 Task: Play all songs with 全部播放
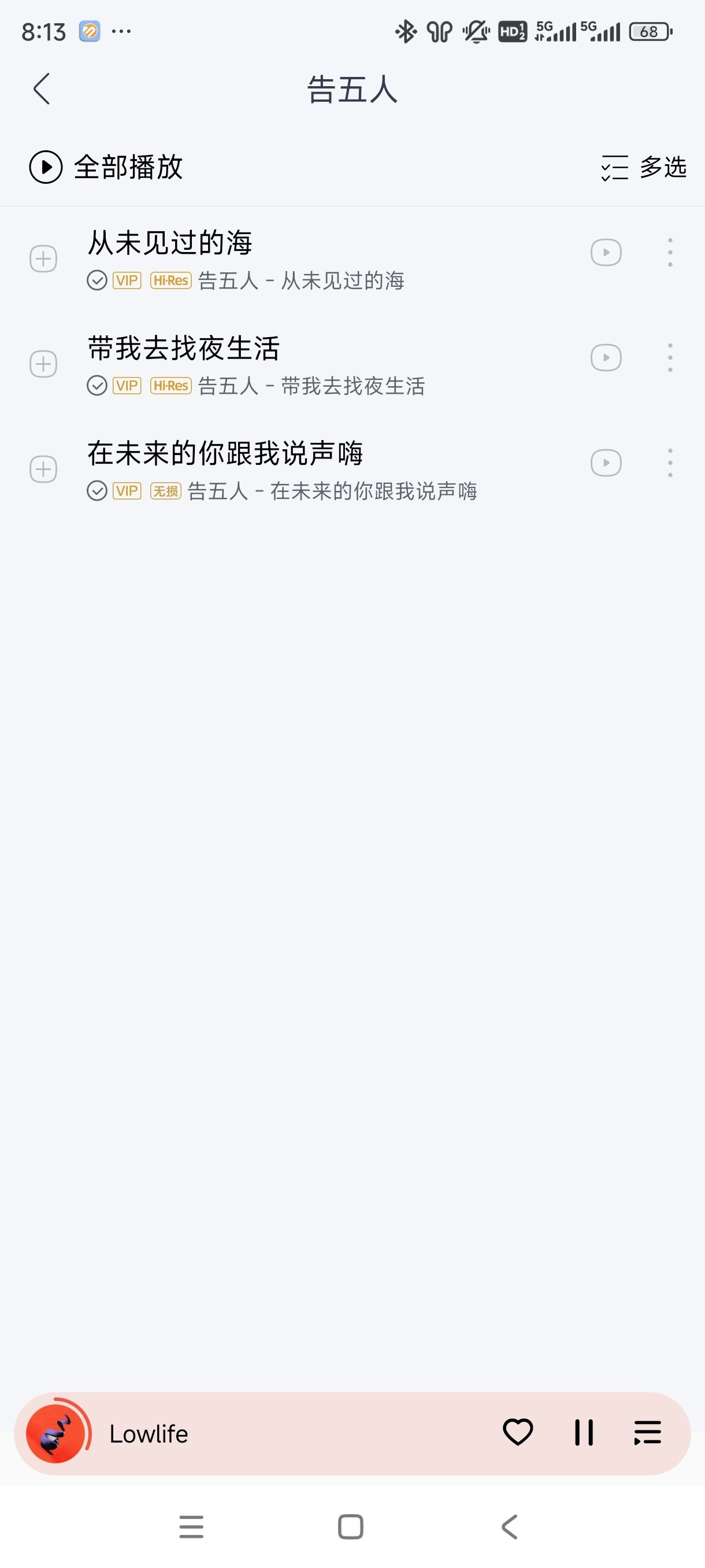point(106,167)
